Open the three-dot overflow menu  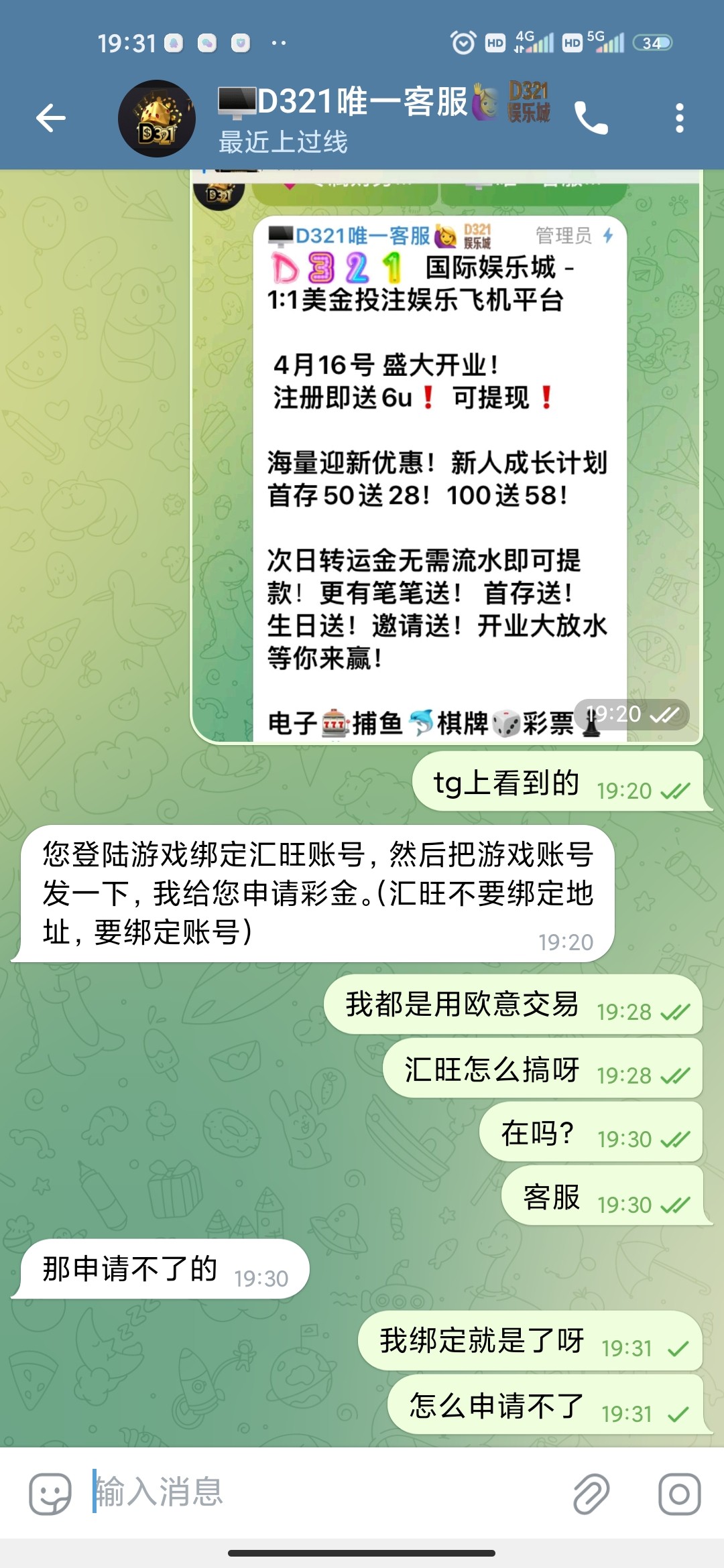tap(679, 119)
